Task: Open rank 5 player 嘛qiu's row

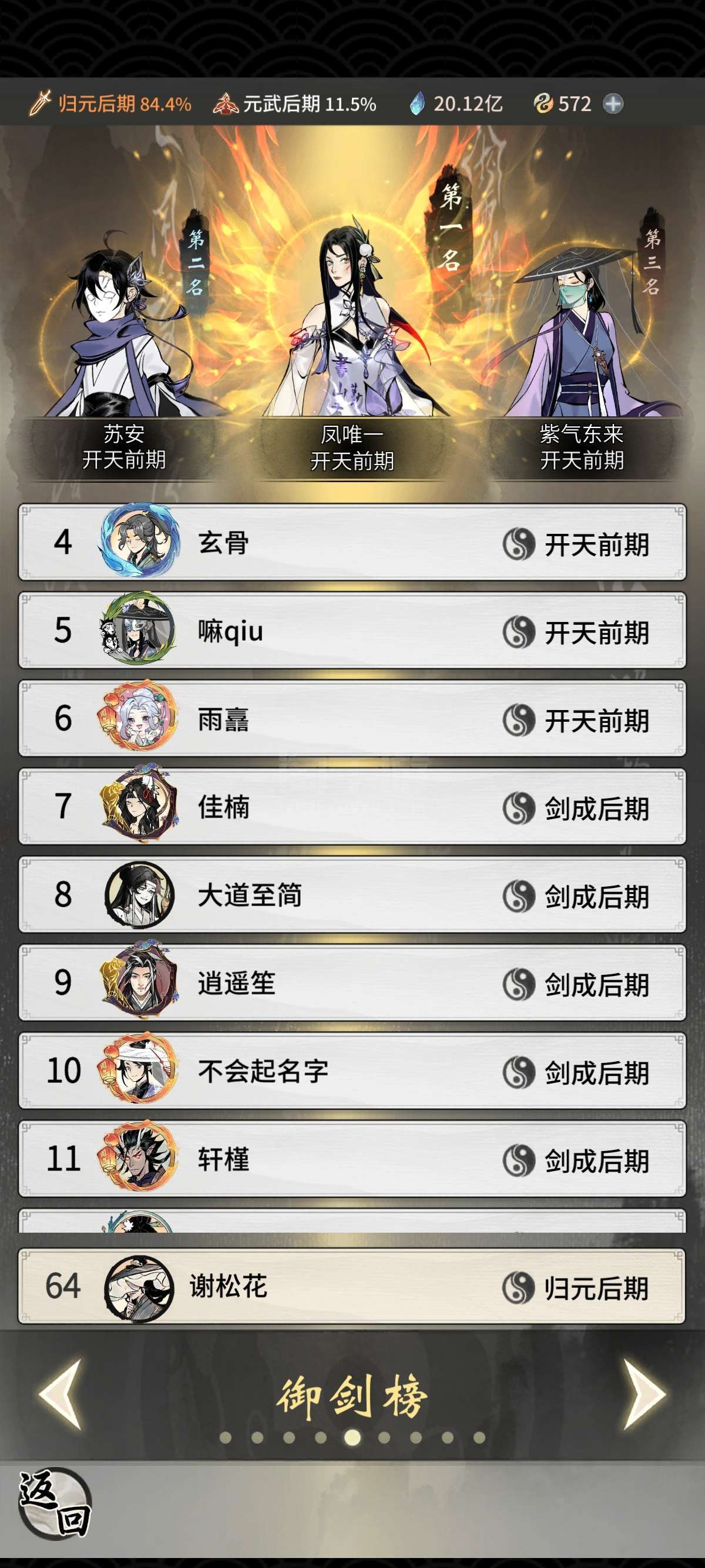Action: coord(352,631)
